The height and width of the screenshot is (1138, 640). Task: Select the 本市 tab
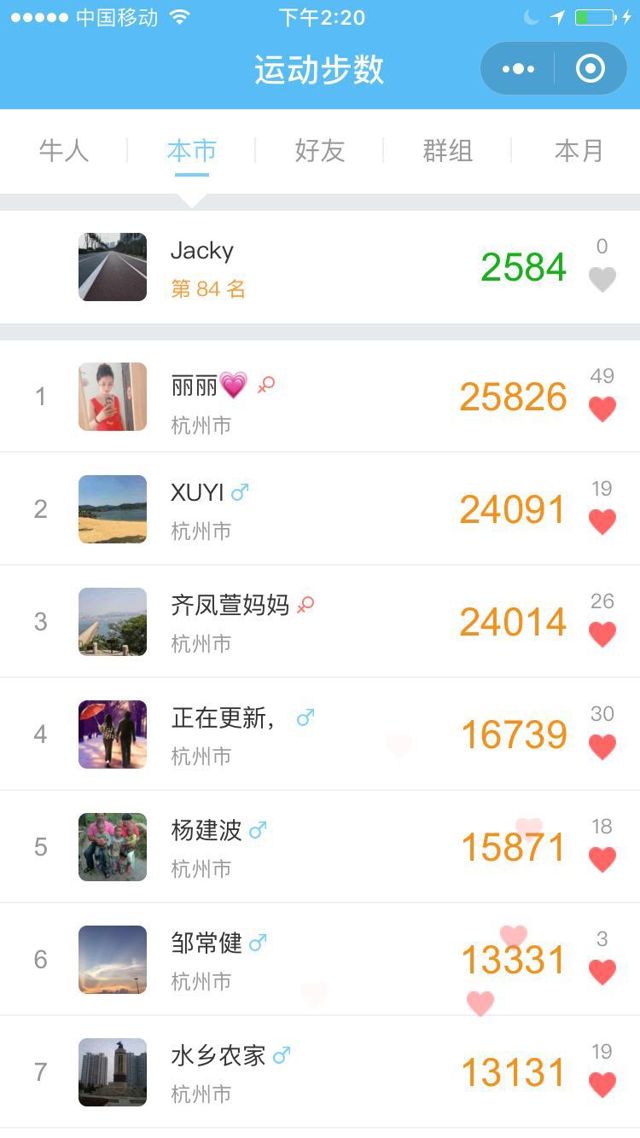point(192,151)
